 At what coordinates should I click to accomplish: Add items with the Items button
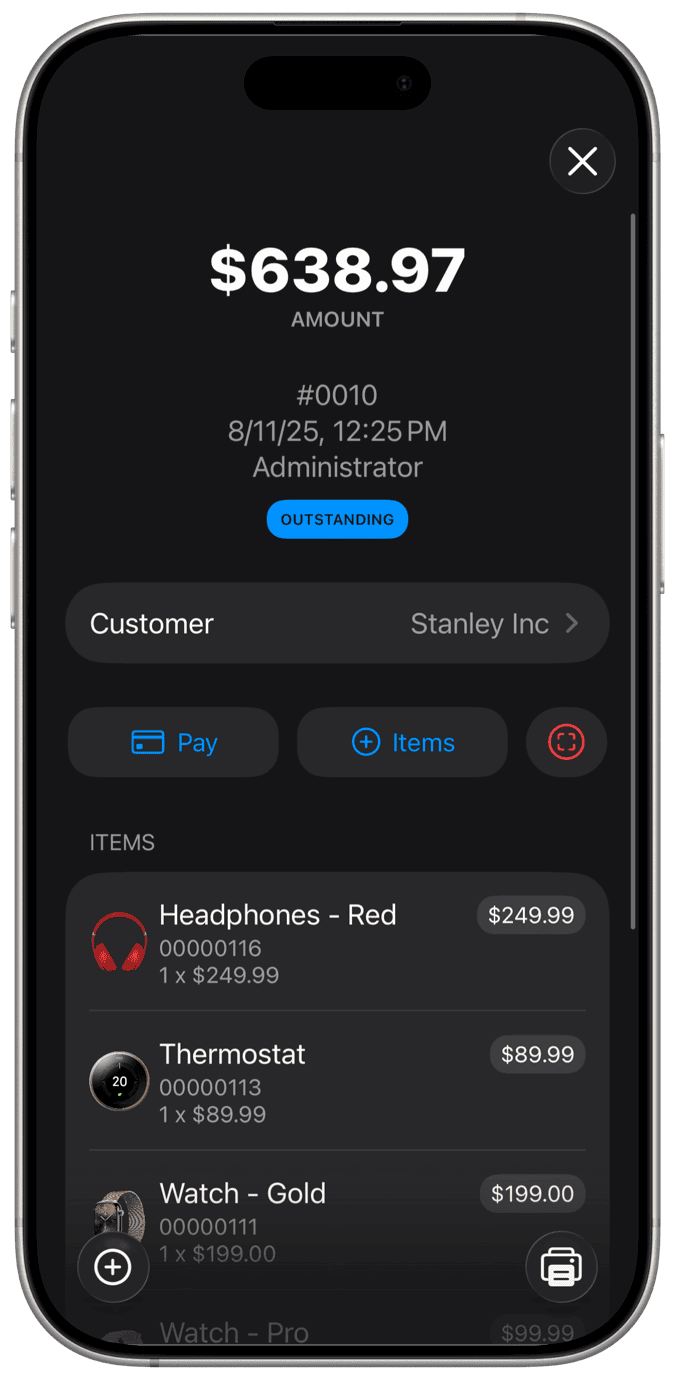coord(402,743)
